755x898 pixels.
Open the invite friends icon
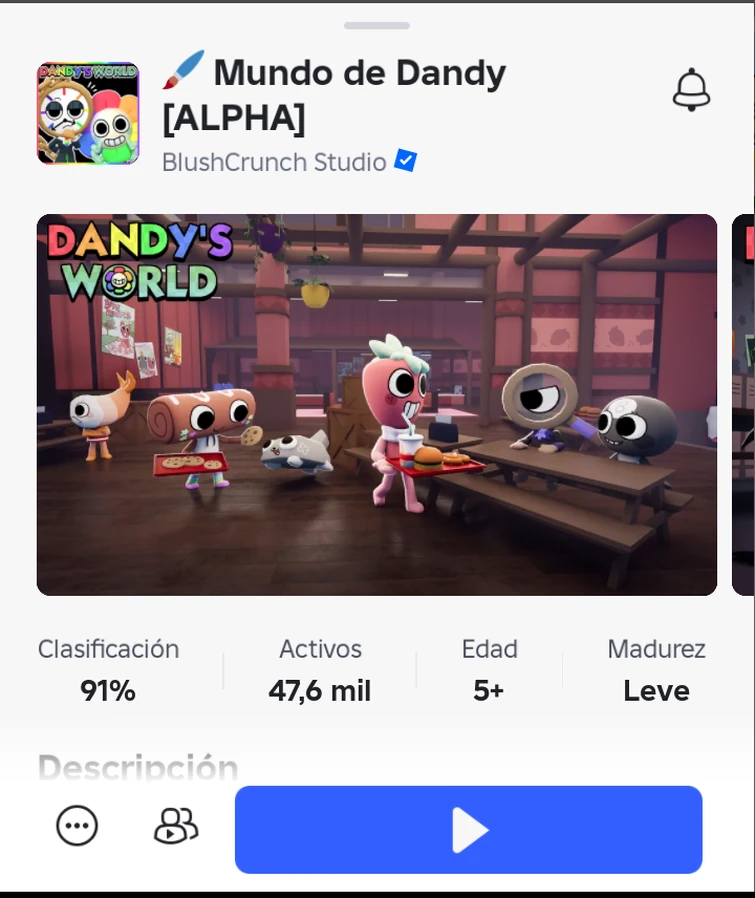pos(175,826)
